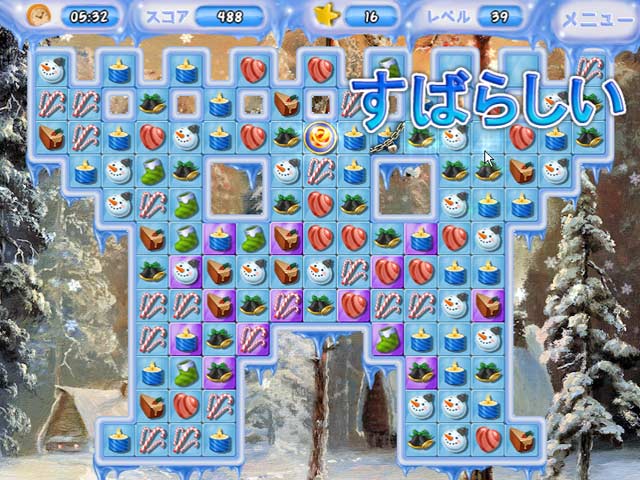Select the gold number 2 coin tile
Image resolution: width=640 pixels, height=480 pixels.
click(320, 136)
